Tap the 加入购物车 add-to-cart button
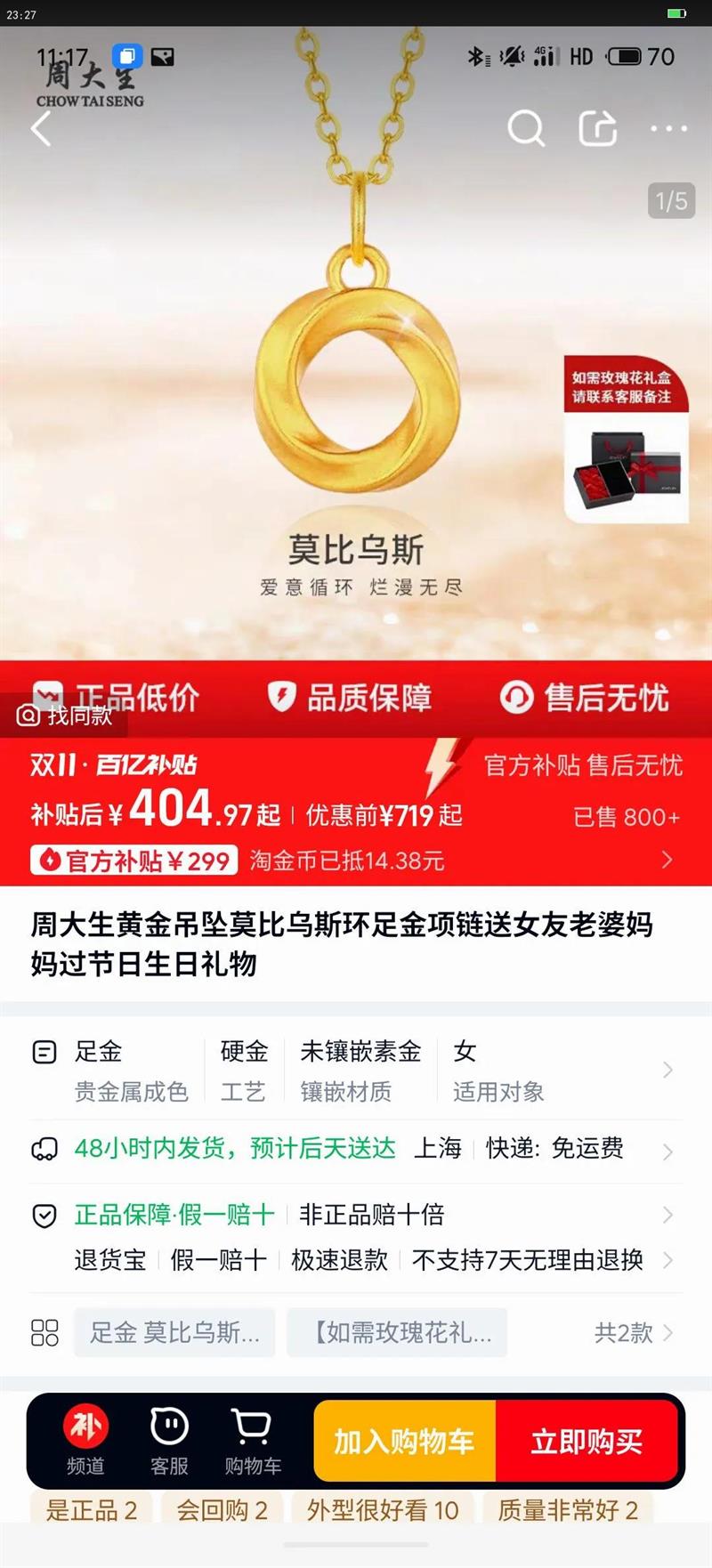712x1568 pixels. pos(402,1441)
